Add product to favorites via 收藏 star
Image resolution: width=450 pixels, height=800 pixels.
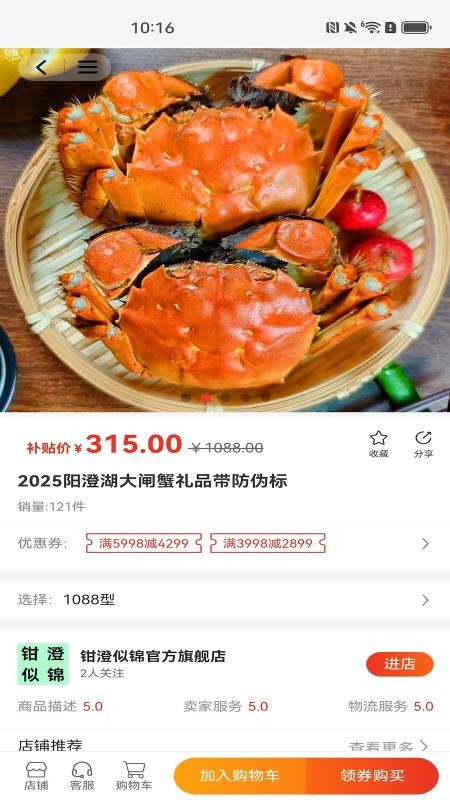[x=379, y=444]
